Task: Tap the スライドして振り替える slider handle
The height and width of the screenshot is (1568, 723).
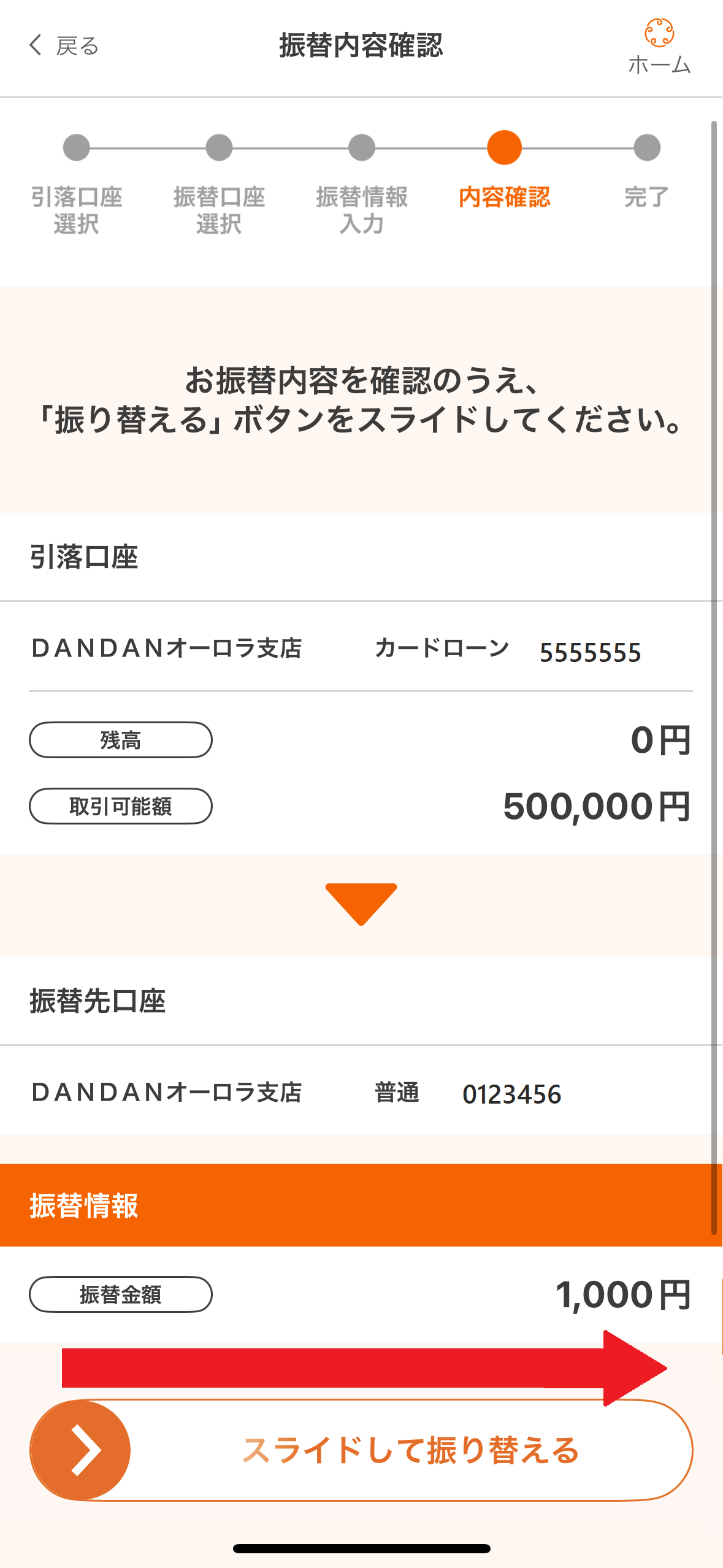Action: click(81, 1450)
